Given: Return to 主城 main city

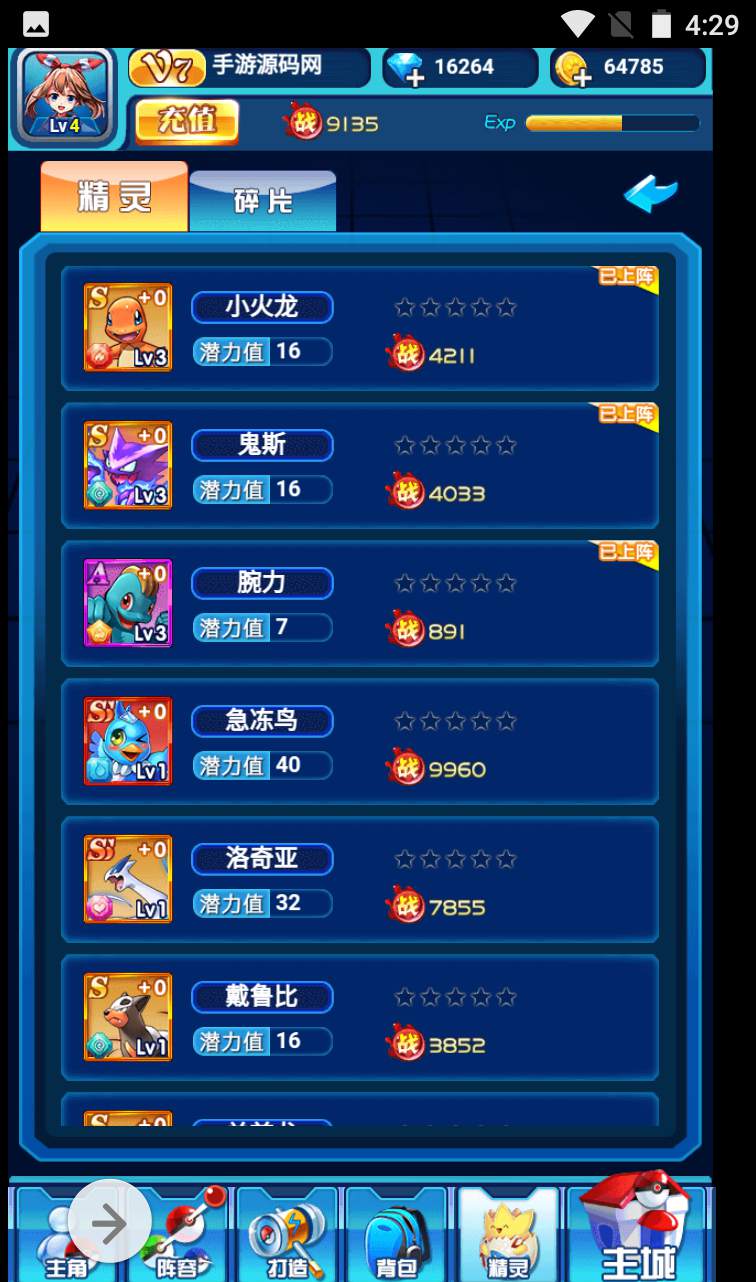Looking at the screenshot, I should point(637,1236).
